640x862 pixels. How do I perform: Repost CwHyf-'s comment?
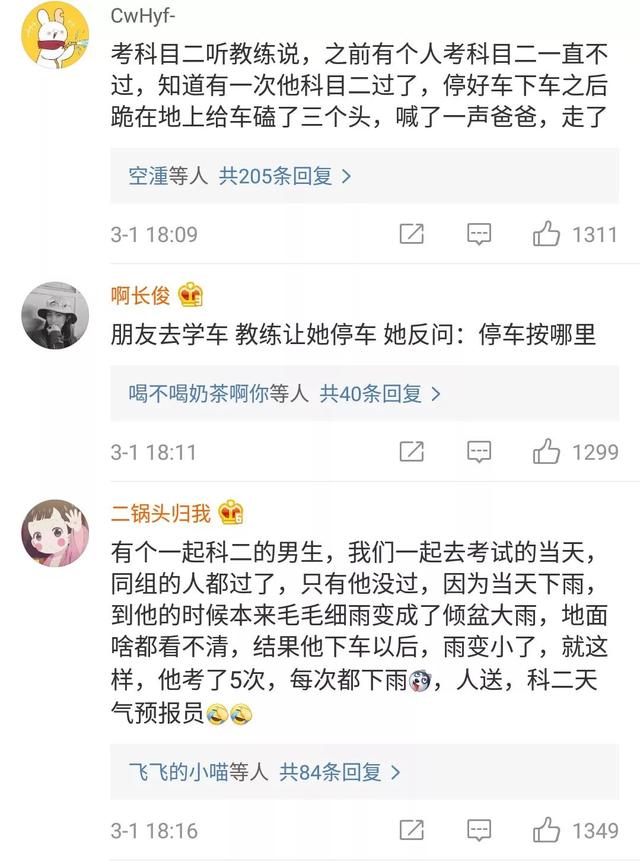pos(411,234)
